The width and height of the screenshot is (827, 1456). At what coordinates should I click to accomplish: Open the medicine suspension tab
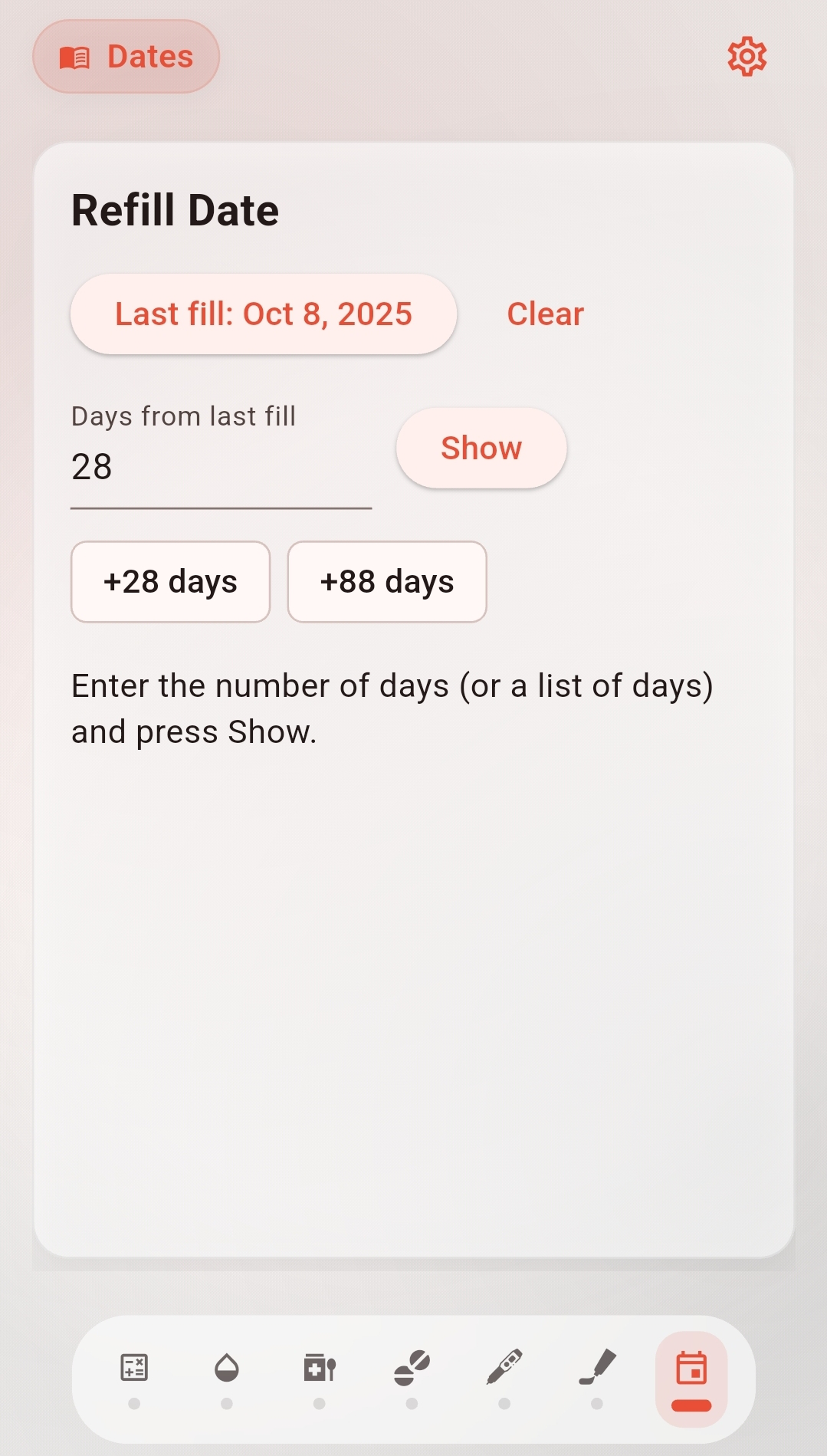(x=320, y=1369)
